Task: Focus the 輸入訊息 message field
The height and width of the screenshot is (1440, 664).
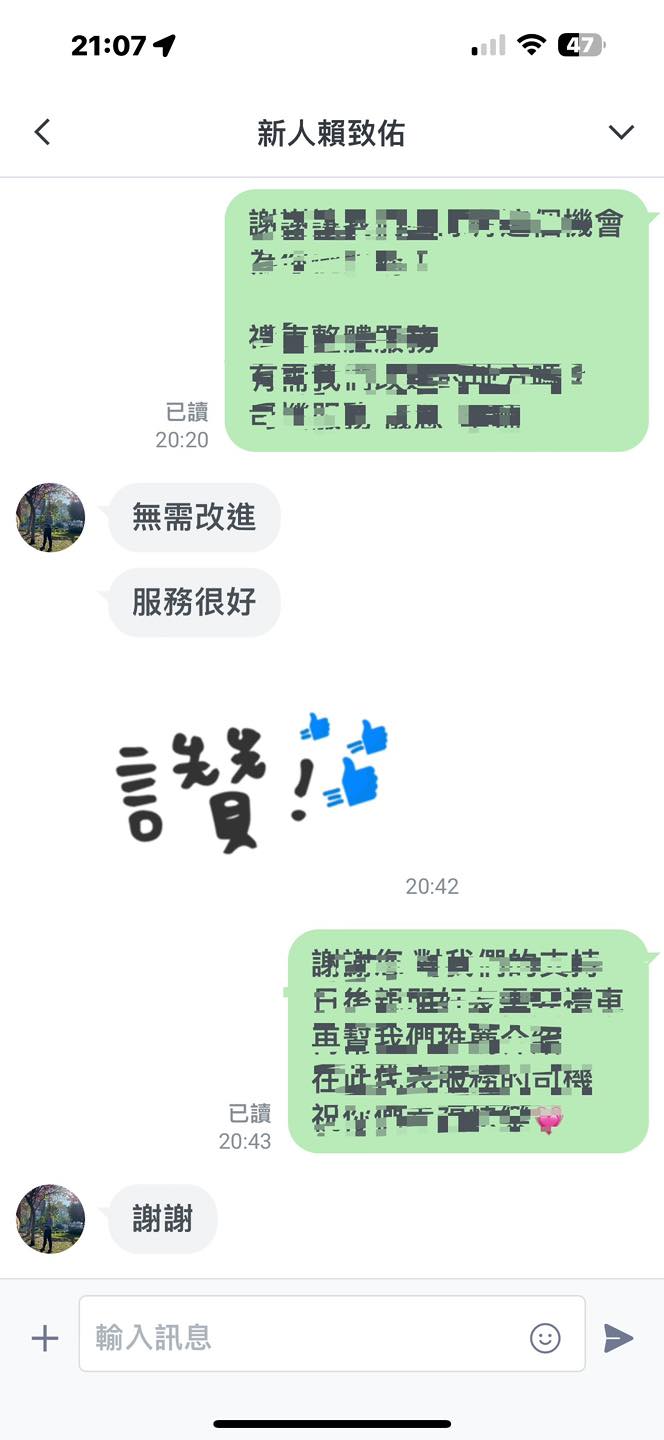Action: 300,1338
